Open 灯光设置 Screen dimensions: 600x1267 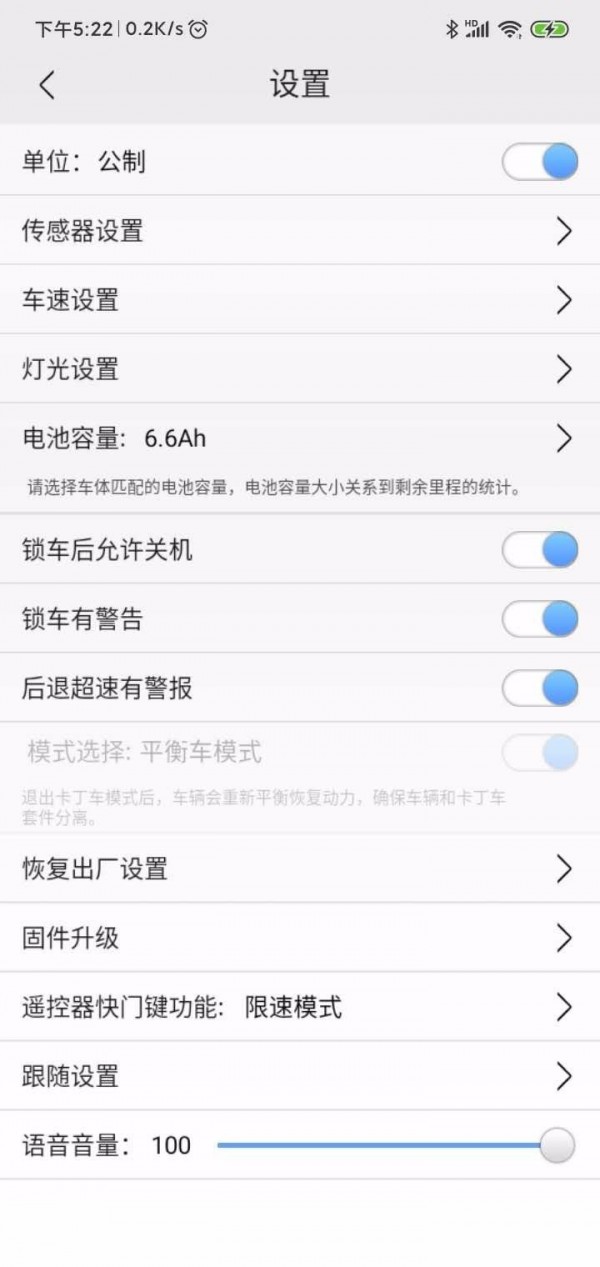pos(300,369)
